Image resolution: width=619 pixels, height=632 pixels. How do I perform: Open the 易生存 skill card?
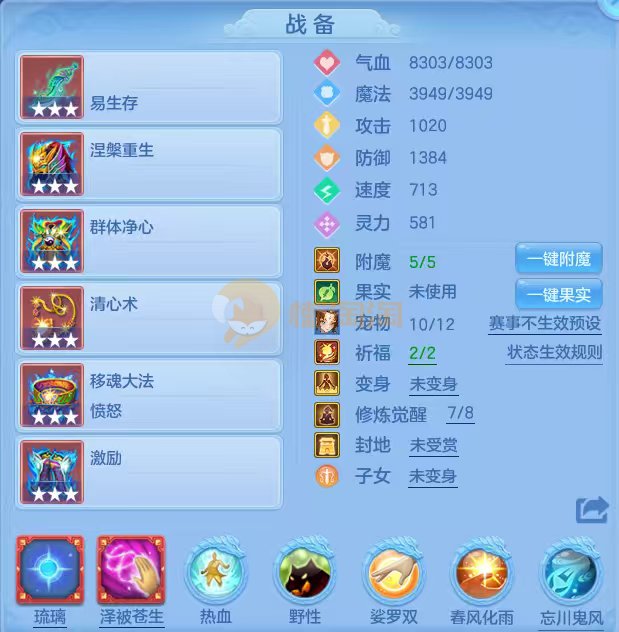pyautogui.click(x=149, y=88)
